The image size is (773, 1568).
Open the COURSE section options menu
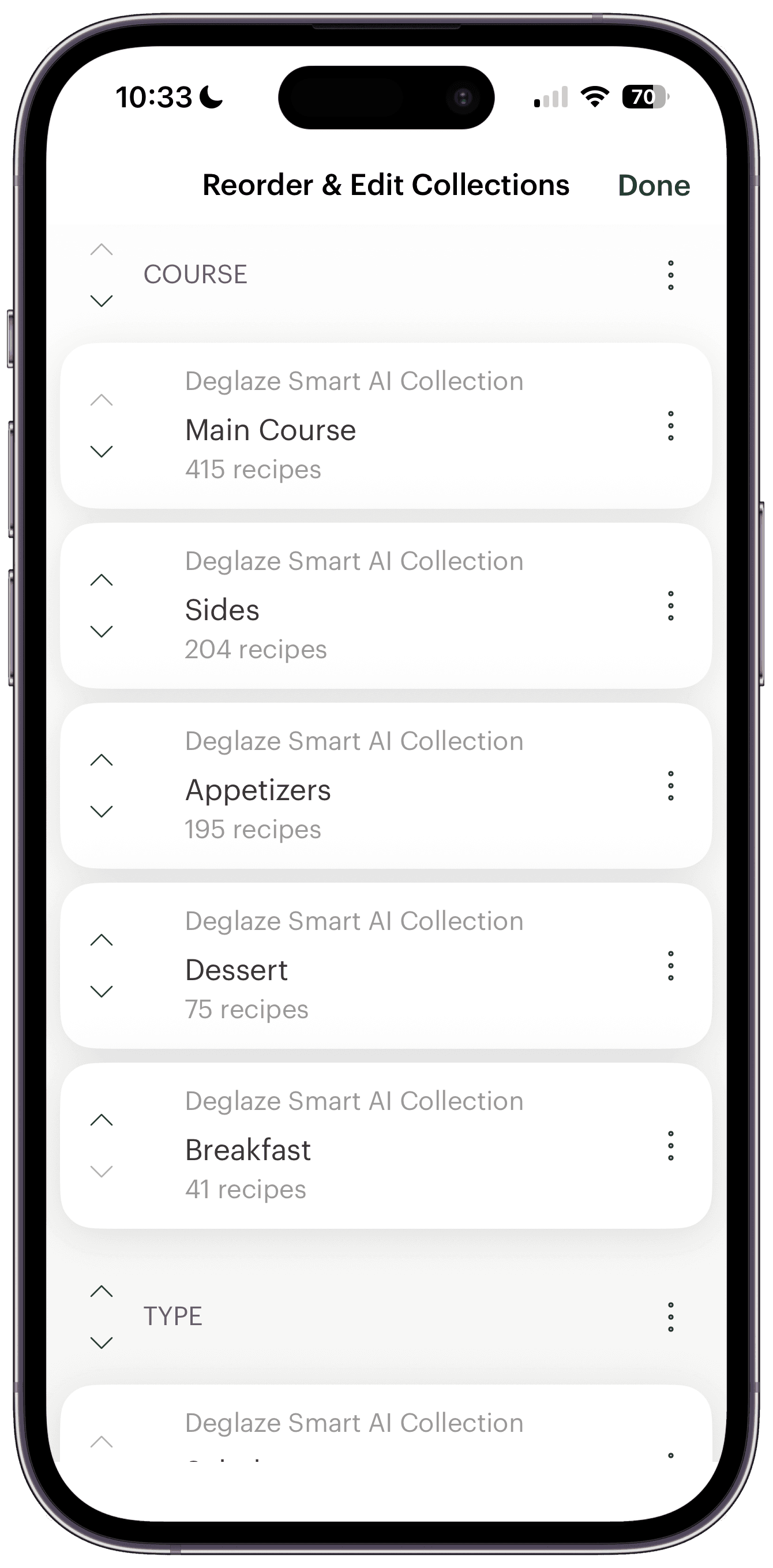(671, 274)
